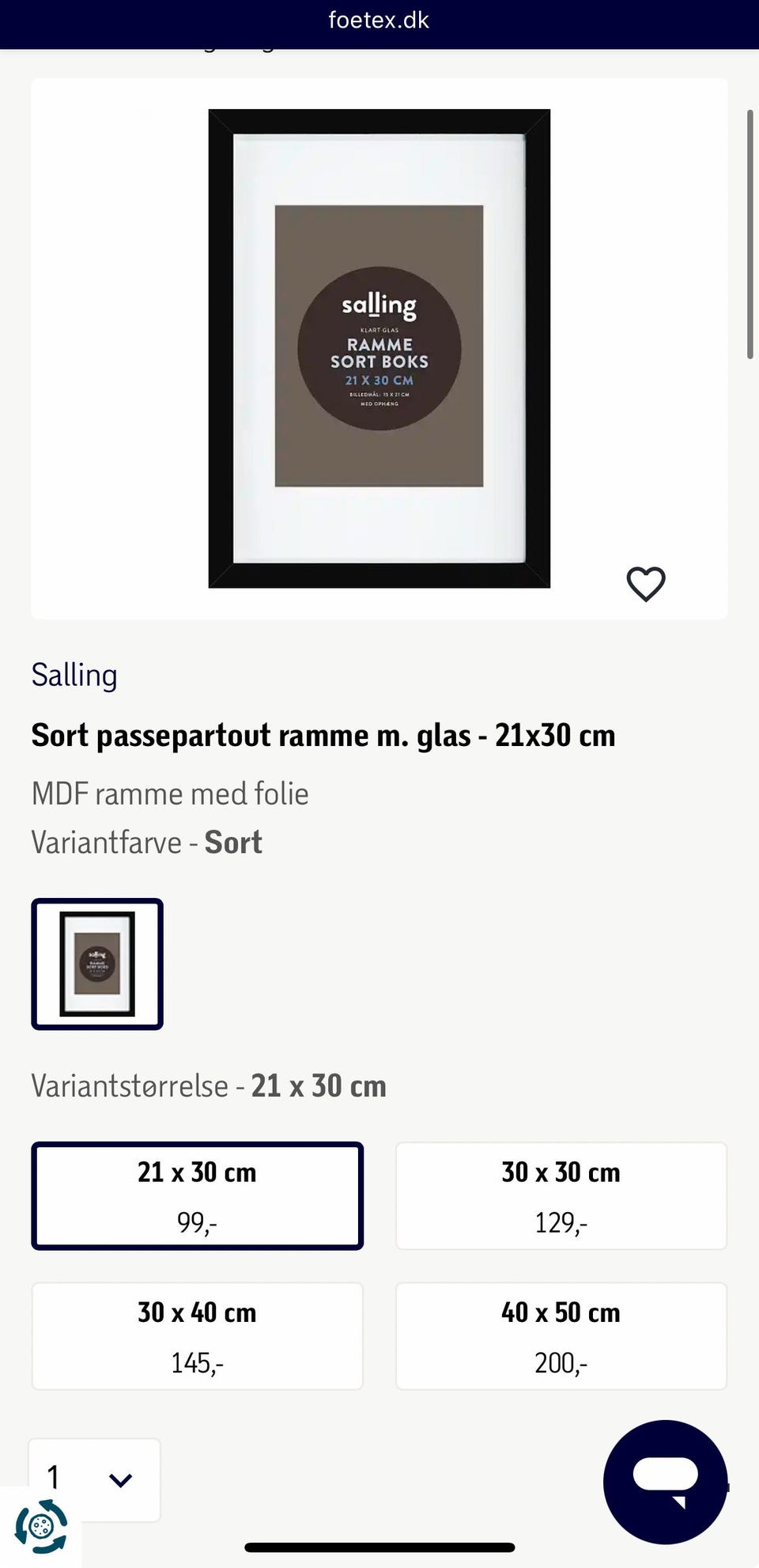Click the 99,- price on selected size
This screenshot has height=1568, width=759.
pos(196,1221)
